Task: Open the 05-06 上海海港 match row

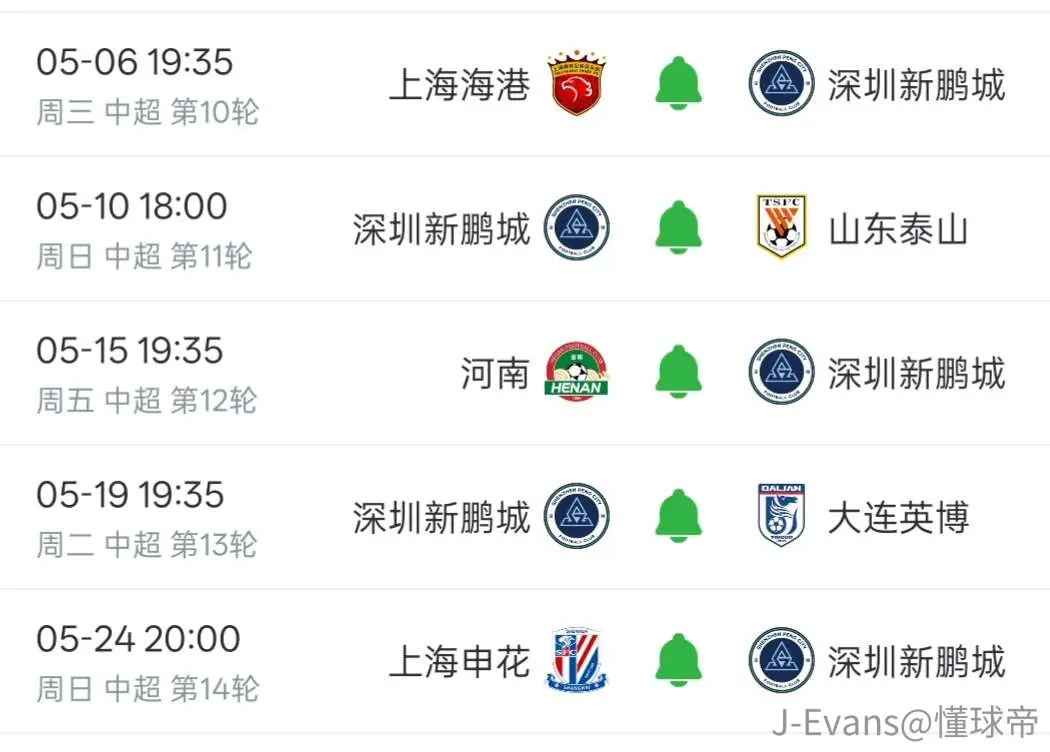Action: (x=525, y=84)
